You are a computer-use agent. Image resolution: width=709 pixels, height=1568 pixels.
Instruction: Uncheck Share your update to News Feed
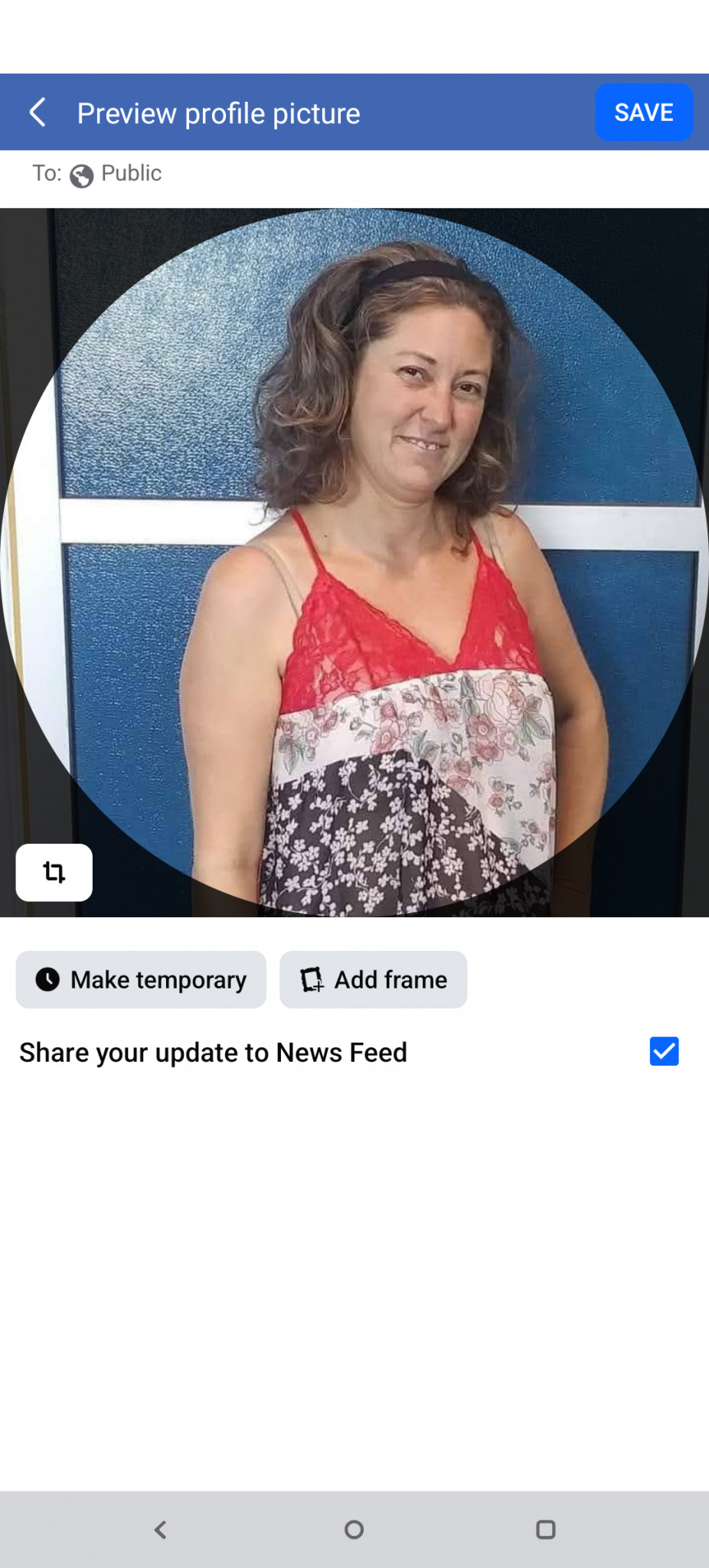coord(664,1051)
